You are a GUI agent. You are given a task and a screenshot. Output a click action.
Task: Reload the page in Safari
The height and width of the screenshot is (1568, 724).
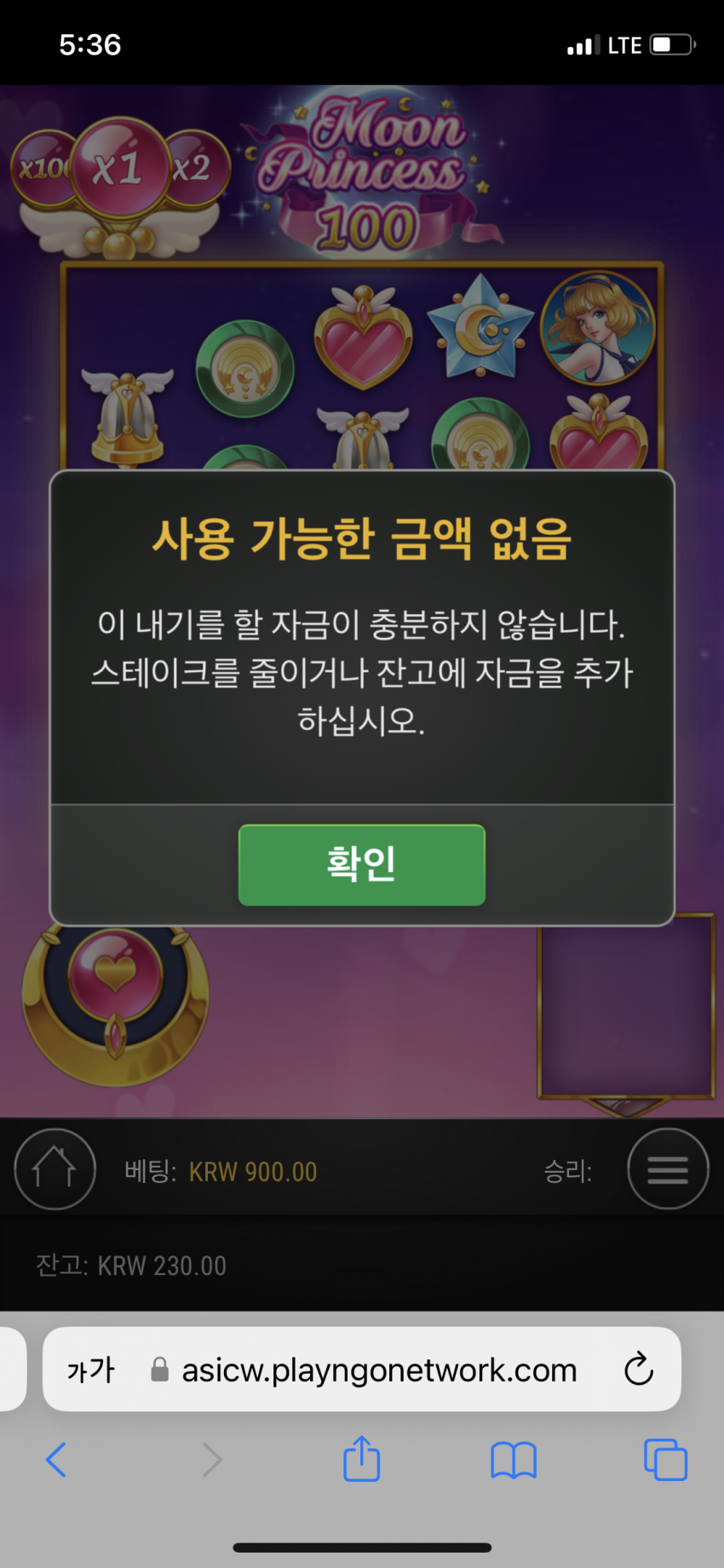(x=638, y=1370)
